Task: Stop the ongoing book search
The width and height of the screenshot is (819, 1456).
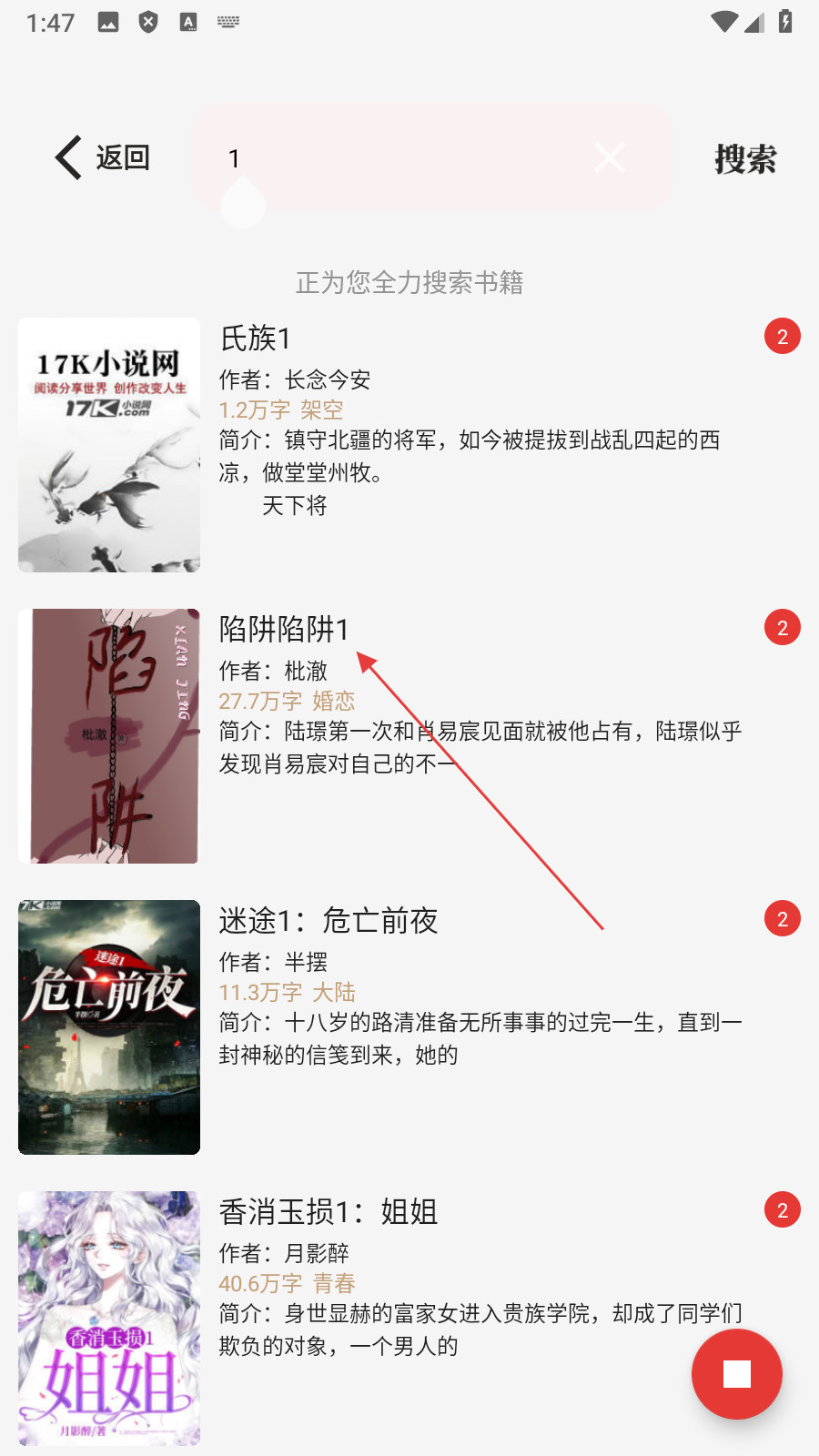Action: [x=736, y=1374]
